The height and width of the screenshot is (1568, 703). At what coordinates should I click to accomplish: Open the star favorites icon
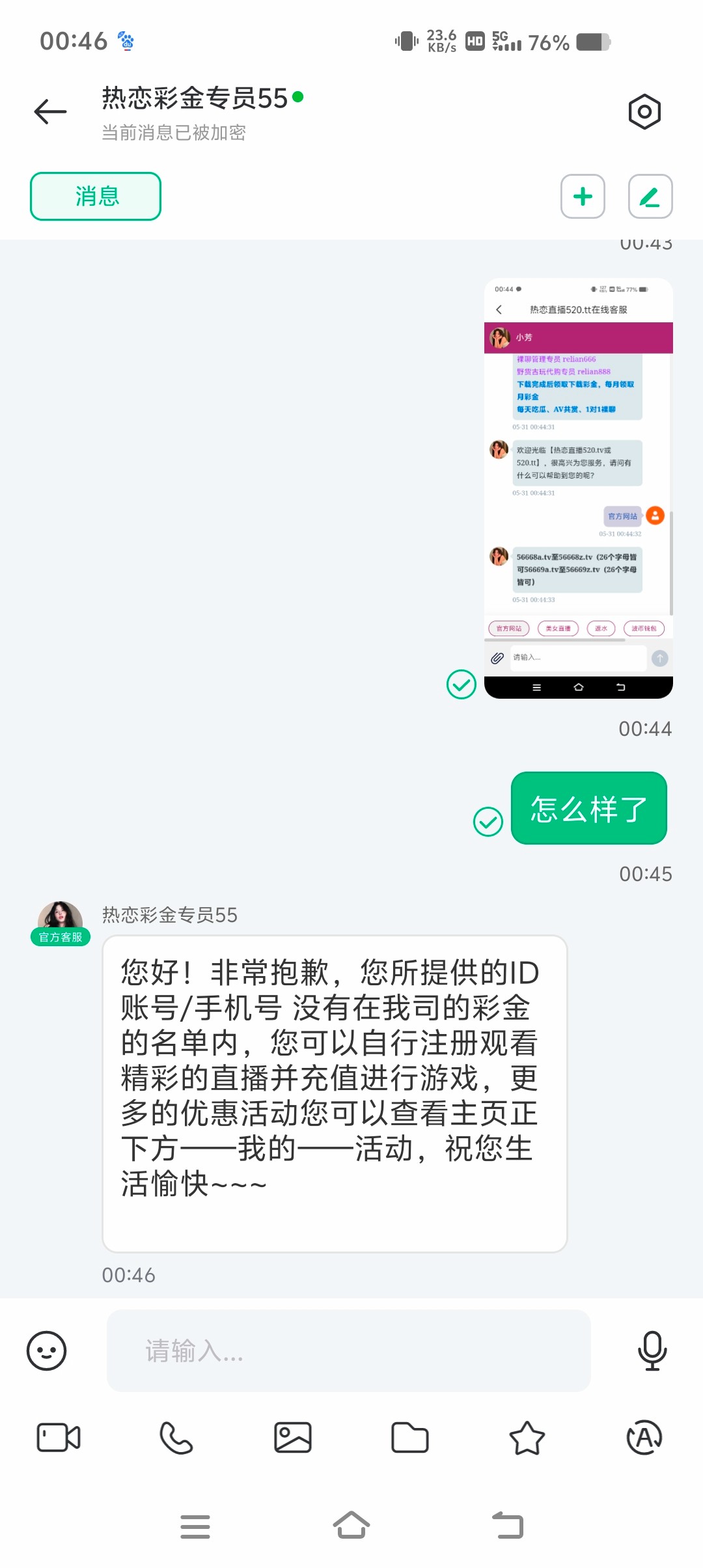[x=527, y=1438]
